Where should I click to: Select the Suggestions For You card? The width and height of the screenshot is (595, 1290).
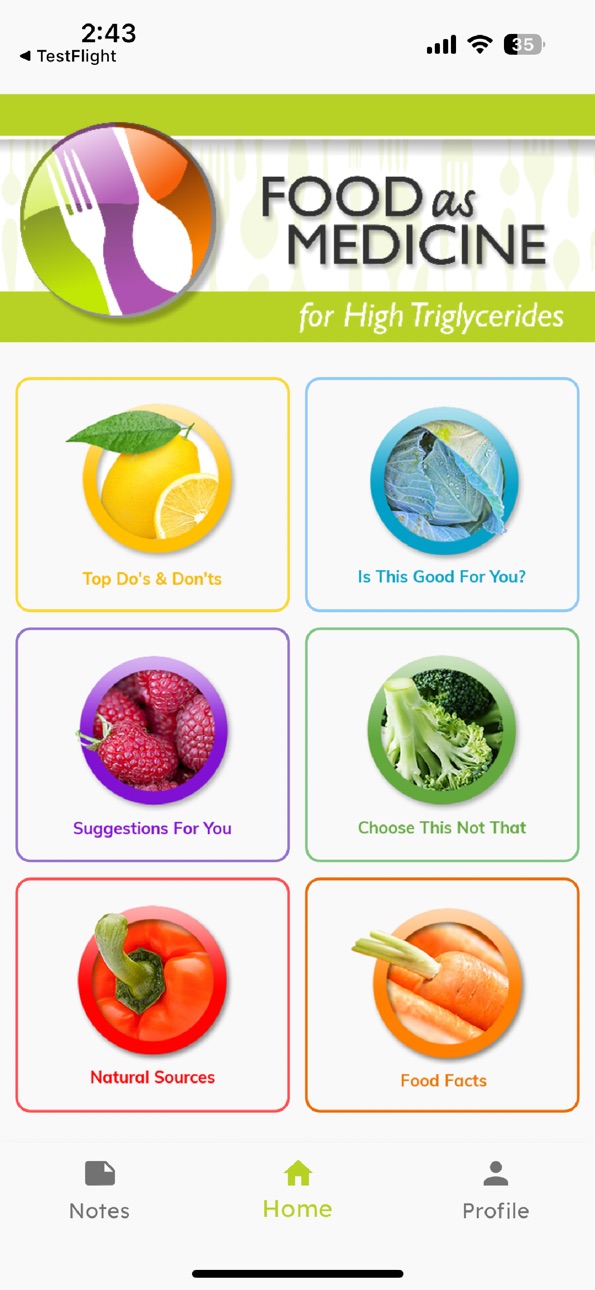(152, 744)
